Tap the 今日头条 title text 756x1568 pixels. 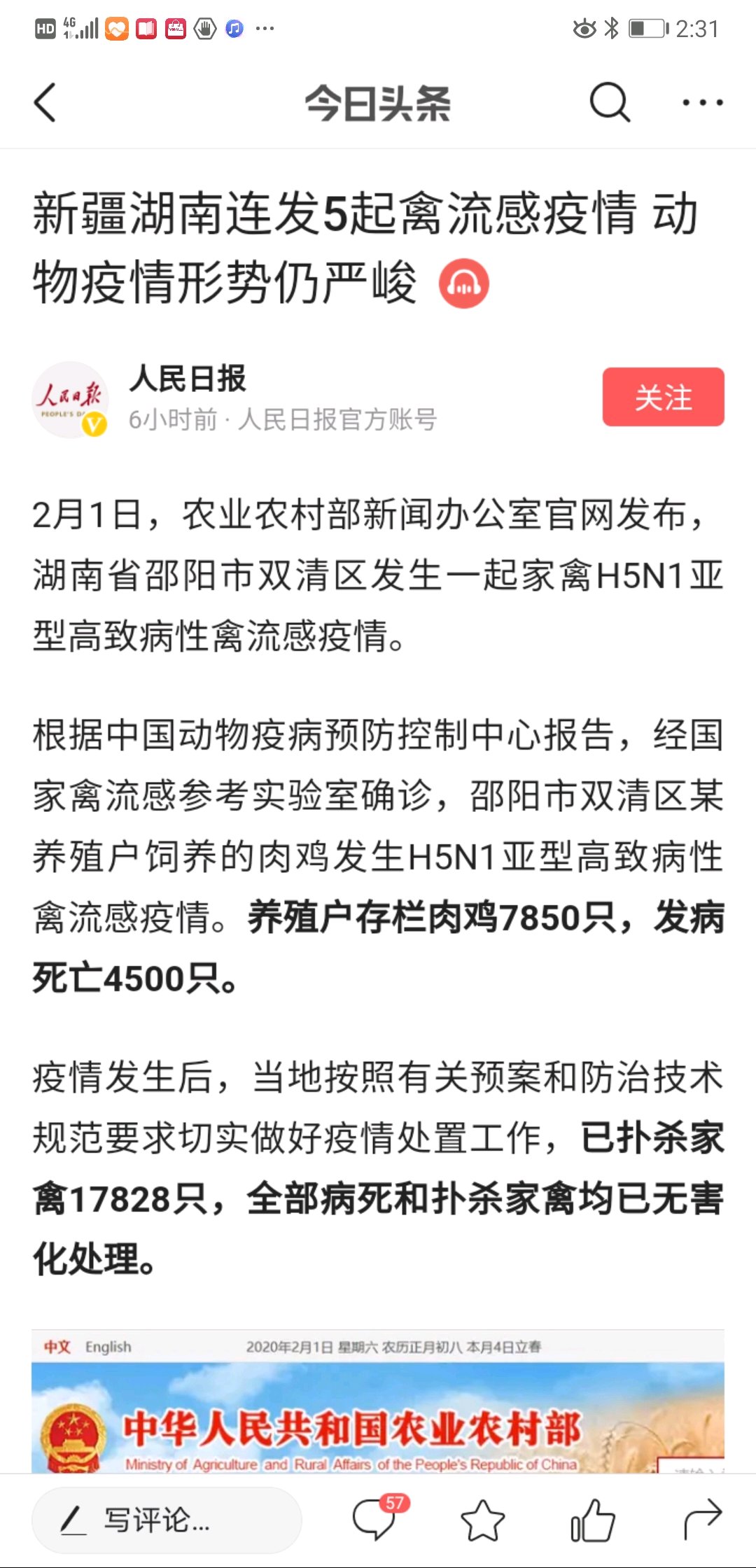coord(378,102)
